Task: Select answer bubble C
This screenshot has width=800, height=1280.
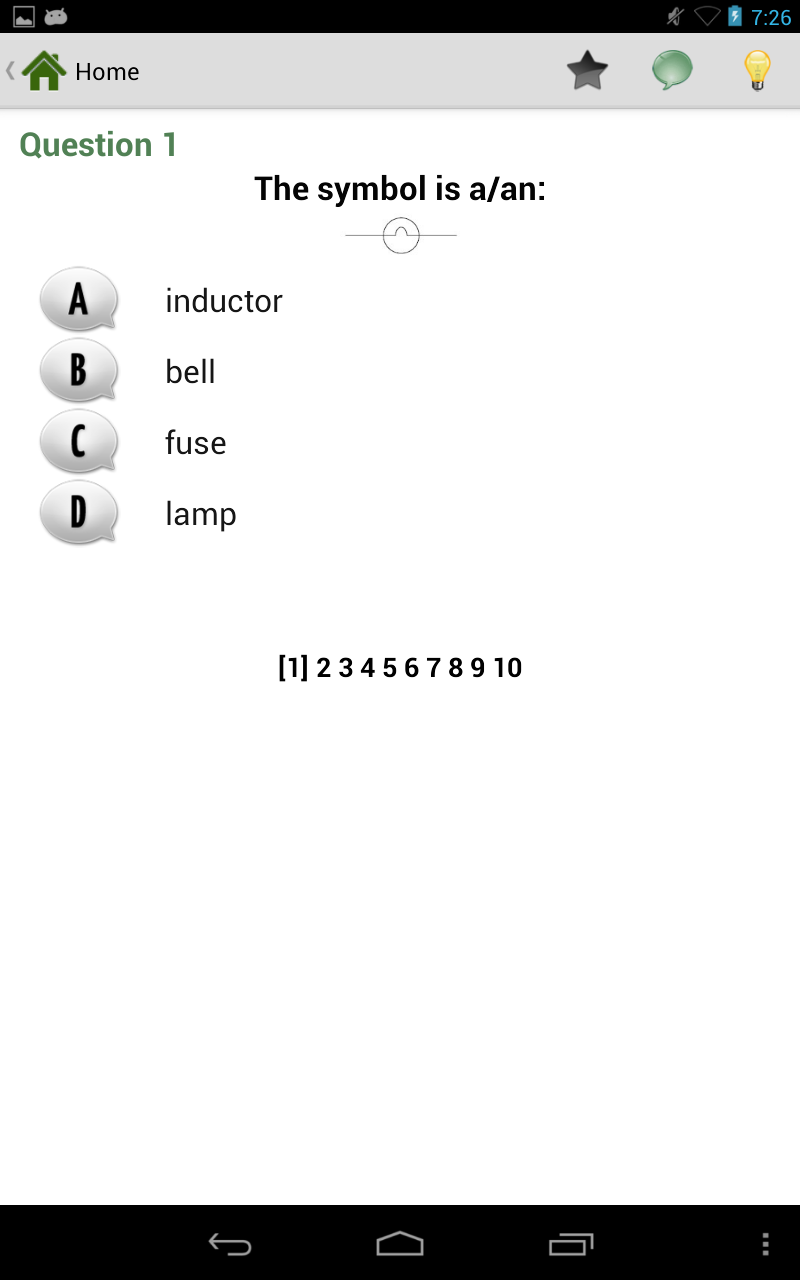Action: pos(78,441)
